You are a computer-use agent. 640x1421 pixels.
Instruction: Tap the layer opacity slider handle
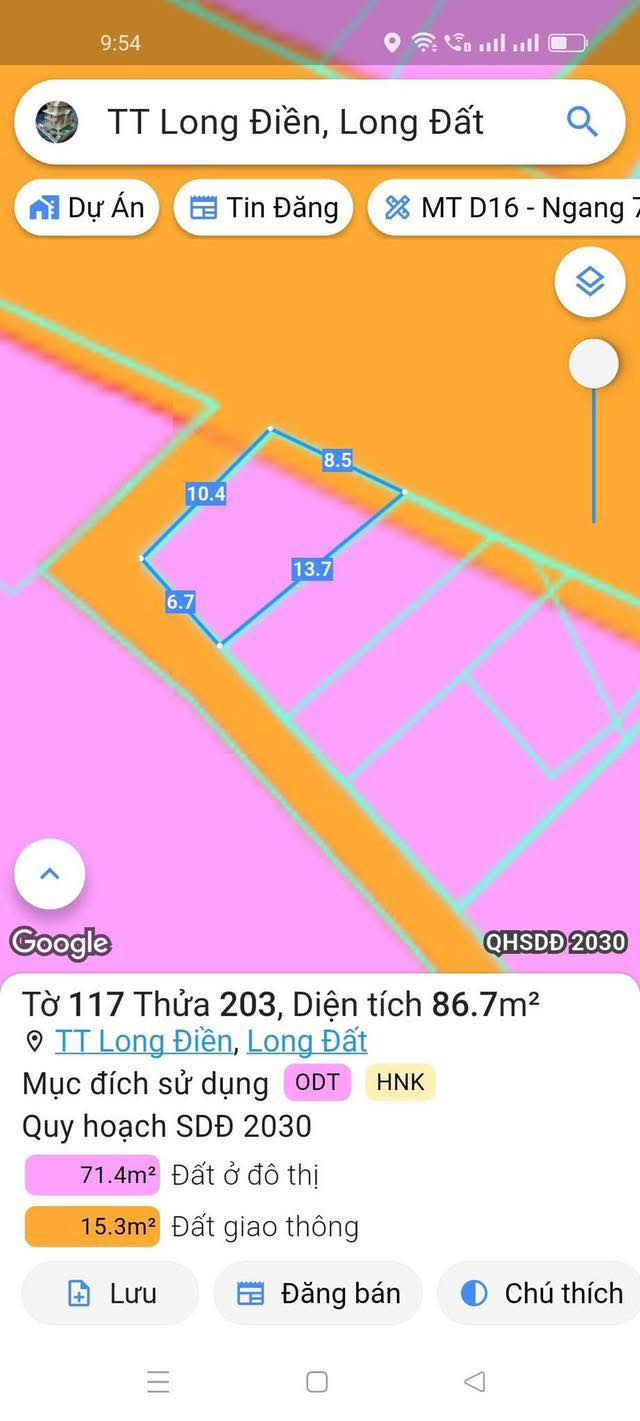(x=594, y=364)
